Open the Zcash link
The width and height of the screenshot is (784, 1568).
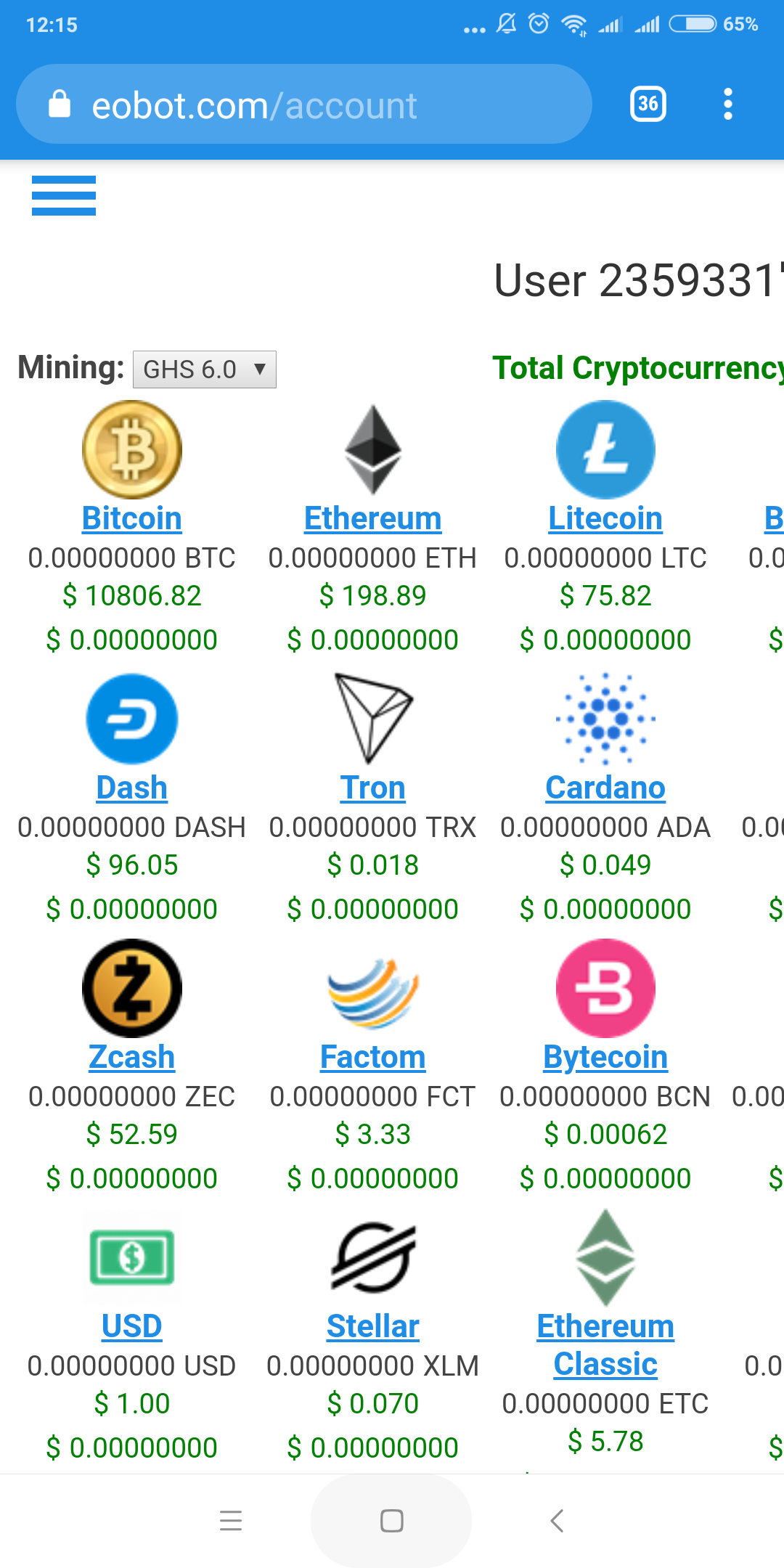coord(131,1057)
